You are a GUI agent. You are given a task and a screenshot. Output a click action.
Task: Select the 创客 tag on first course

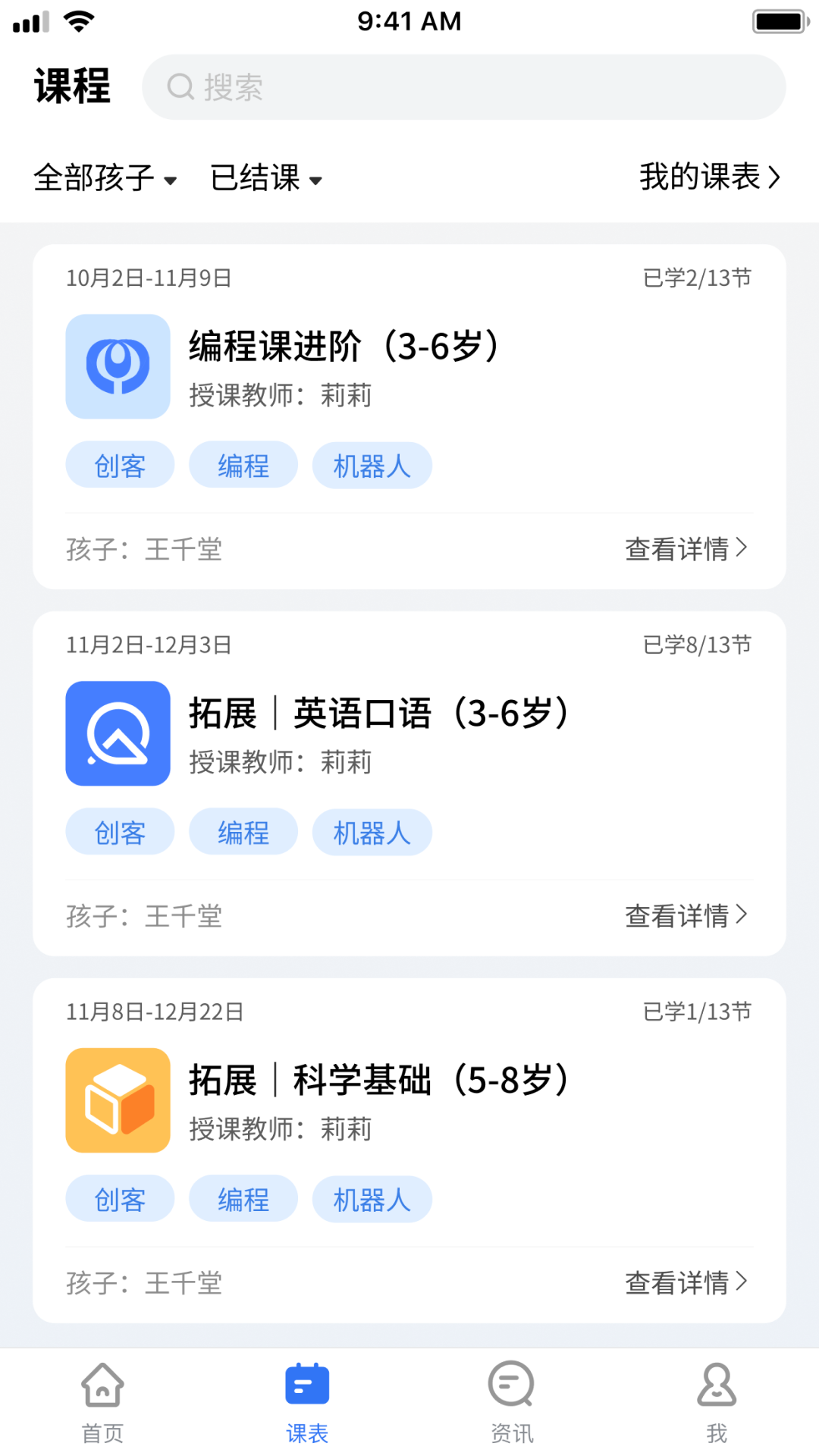pyautogui.click(x=119, y=465)
